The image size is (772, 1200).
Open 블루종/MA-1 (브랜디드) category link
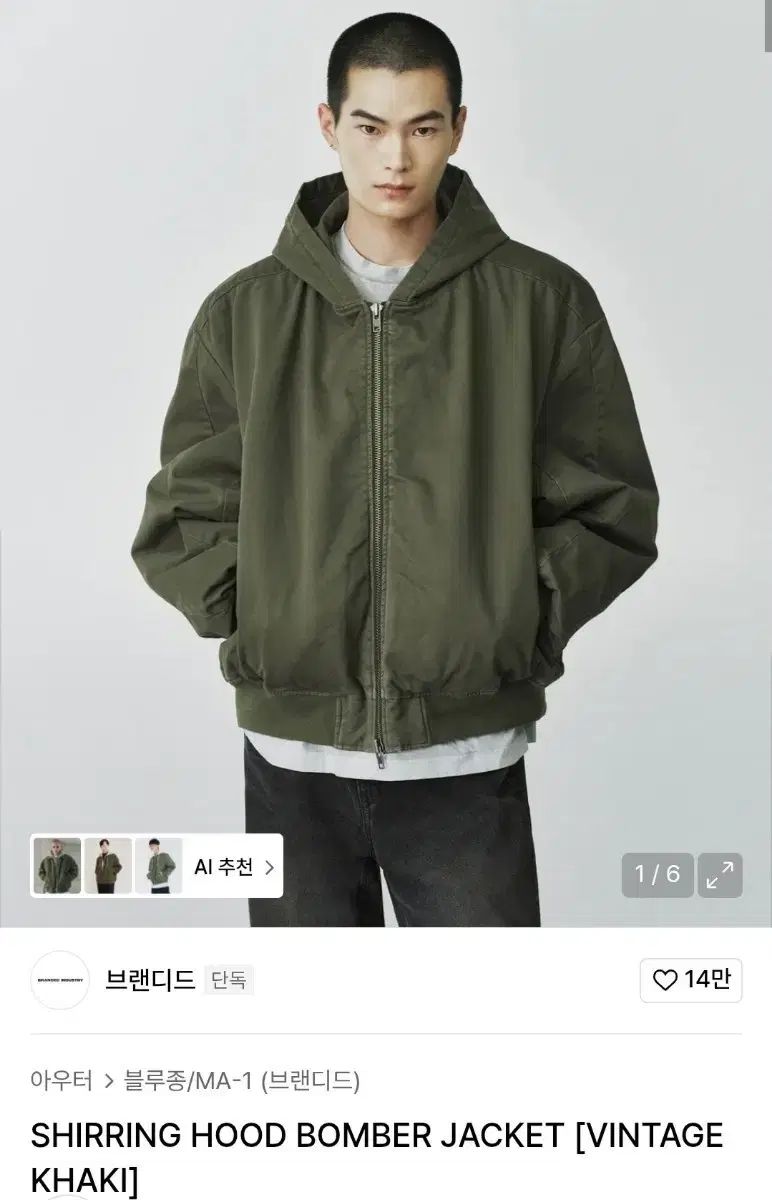click(241, 1080)
